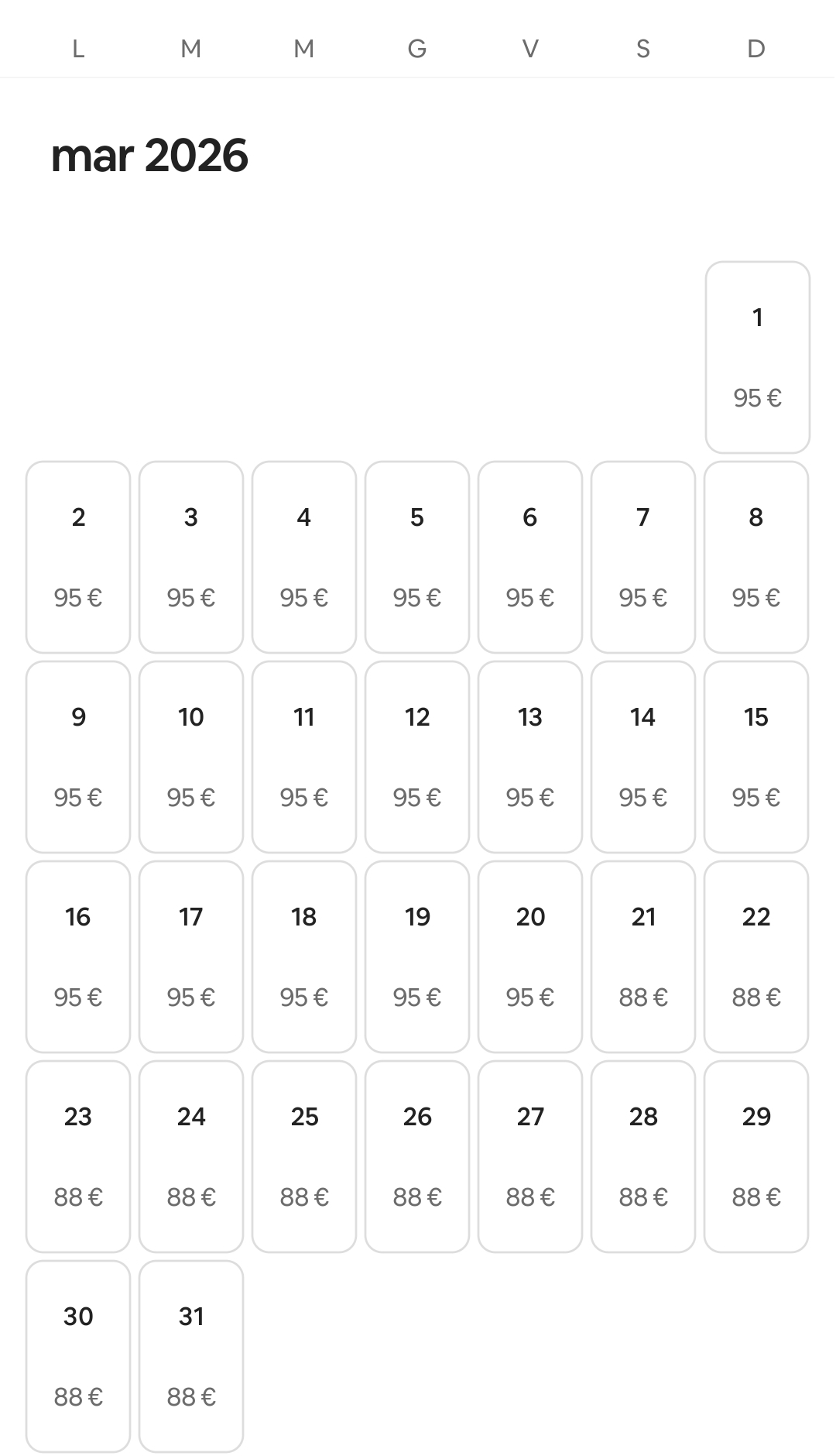Tap day 20 in March 2026
Screen dimensions: 836x1456
pyautogui.click(x=530, y=956)
